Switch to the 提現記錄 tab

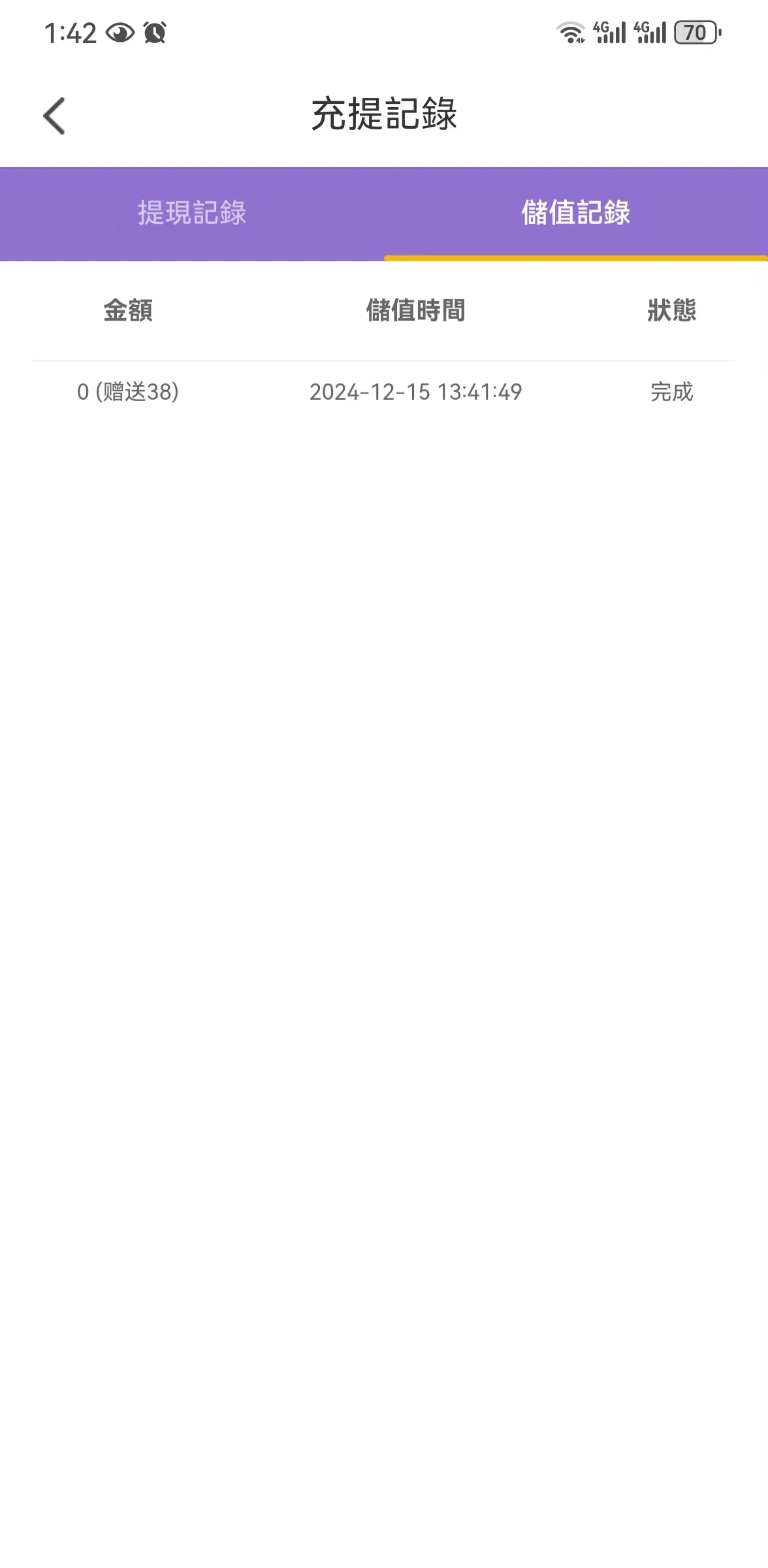(x=192, y=213)
